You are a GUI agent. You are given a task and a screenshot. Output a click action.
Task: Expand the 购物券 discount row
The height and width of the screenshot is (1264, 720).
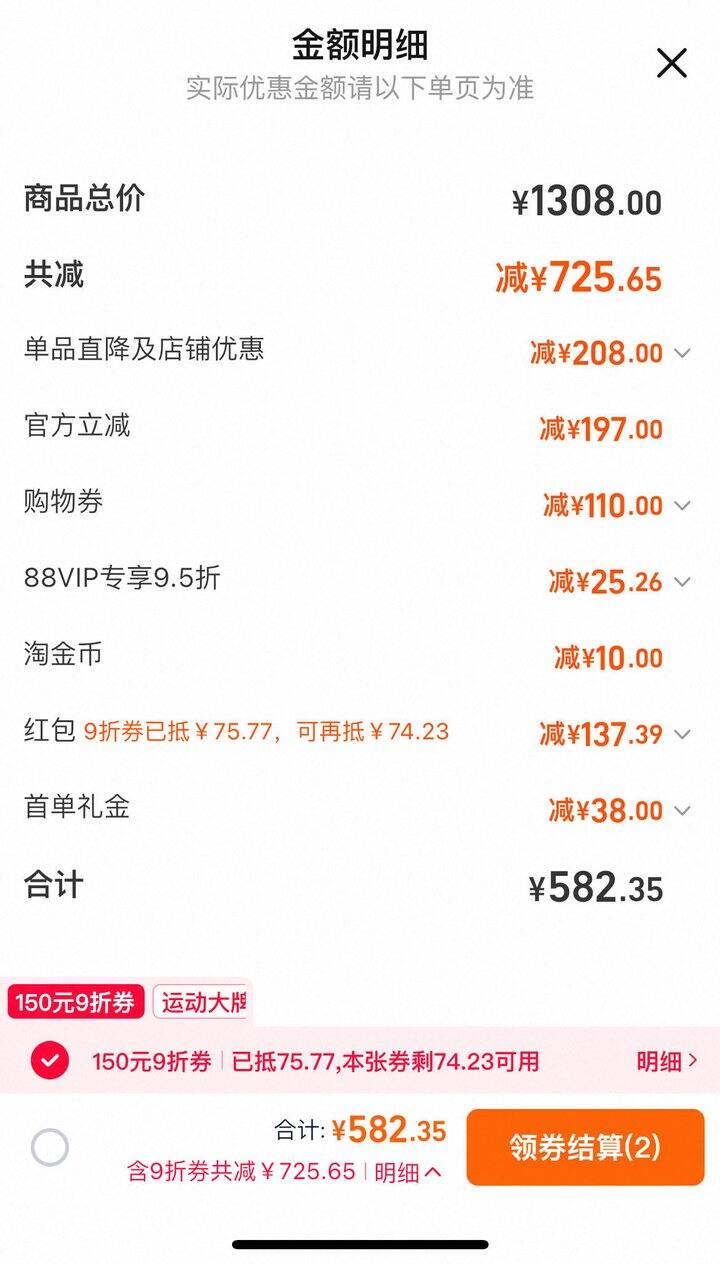(x=682, y=506)
